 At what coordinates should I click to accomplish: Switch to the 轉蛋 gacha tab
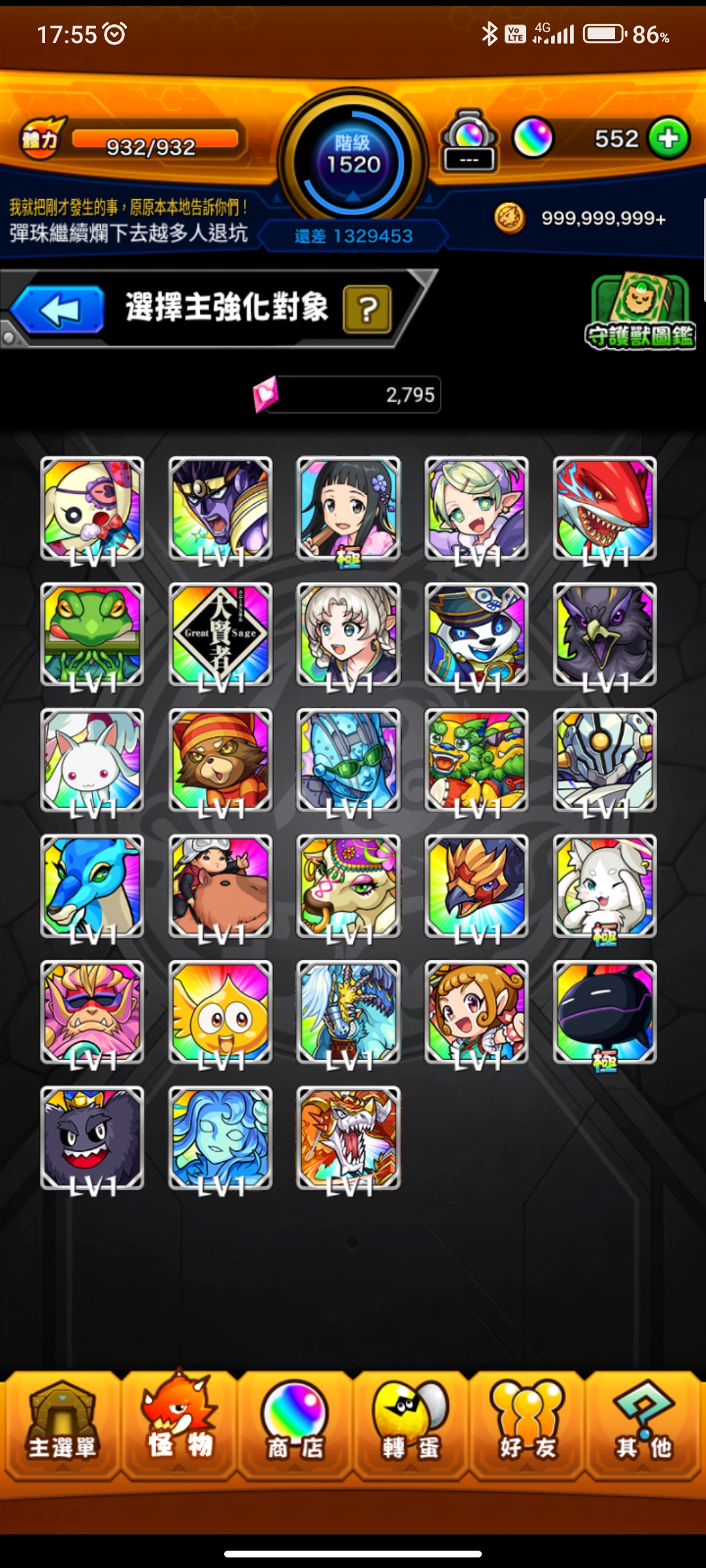point(411,1424)
